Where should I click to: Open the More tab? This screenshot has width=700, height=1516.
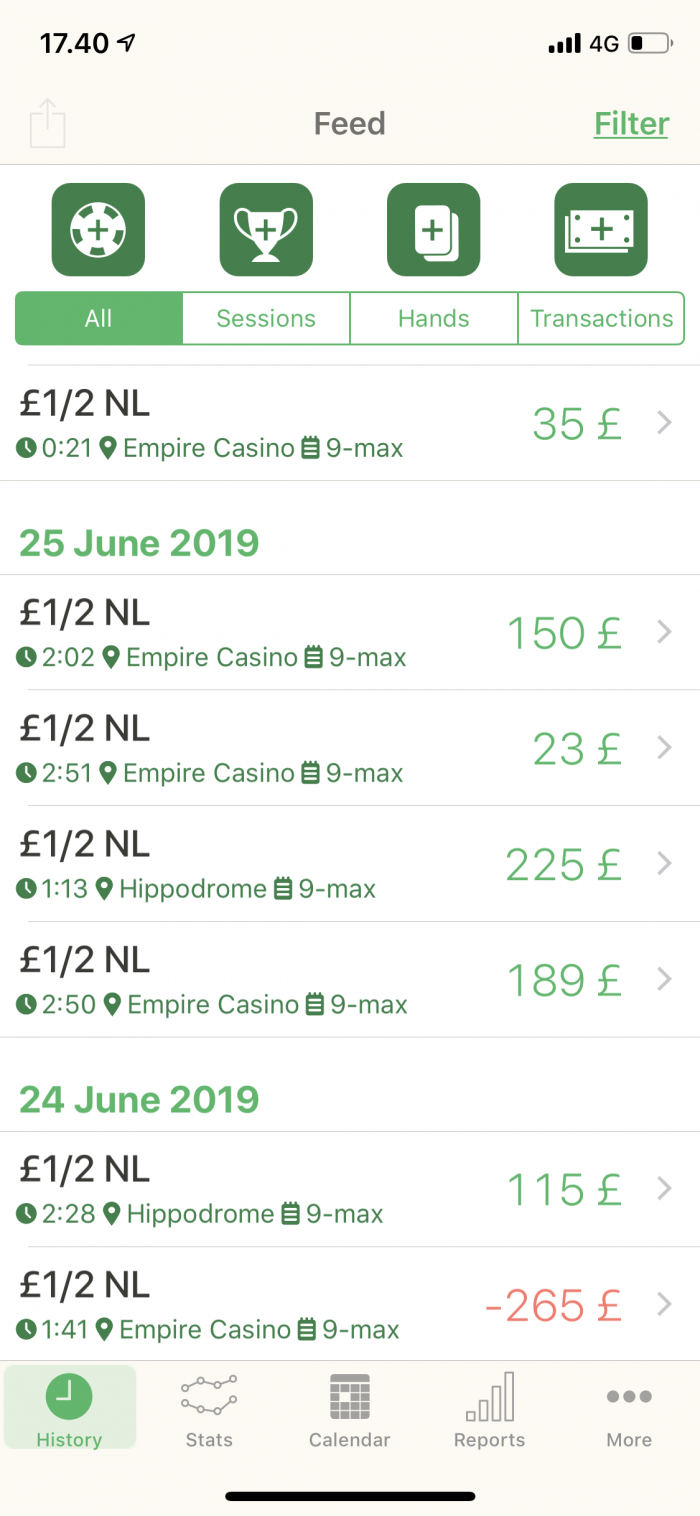(x=629, y=1410)
